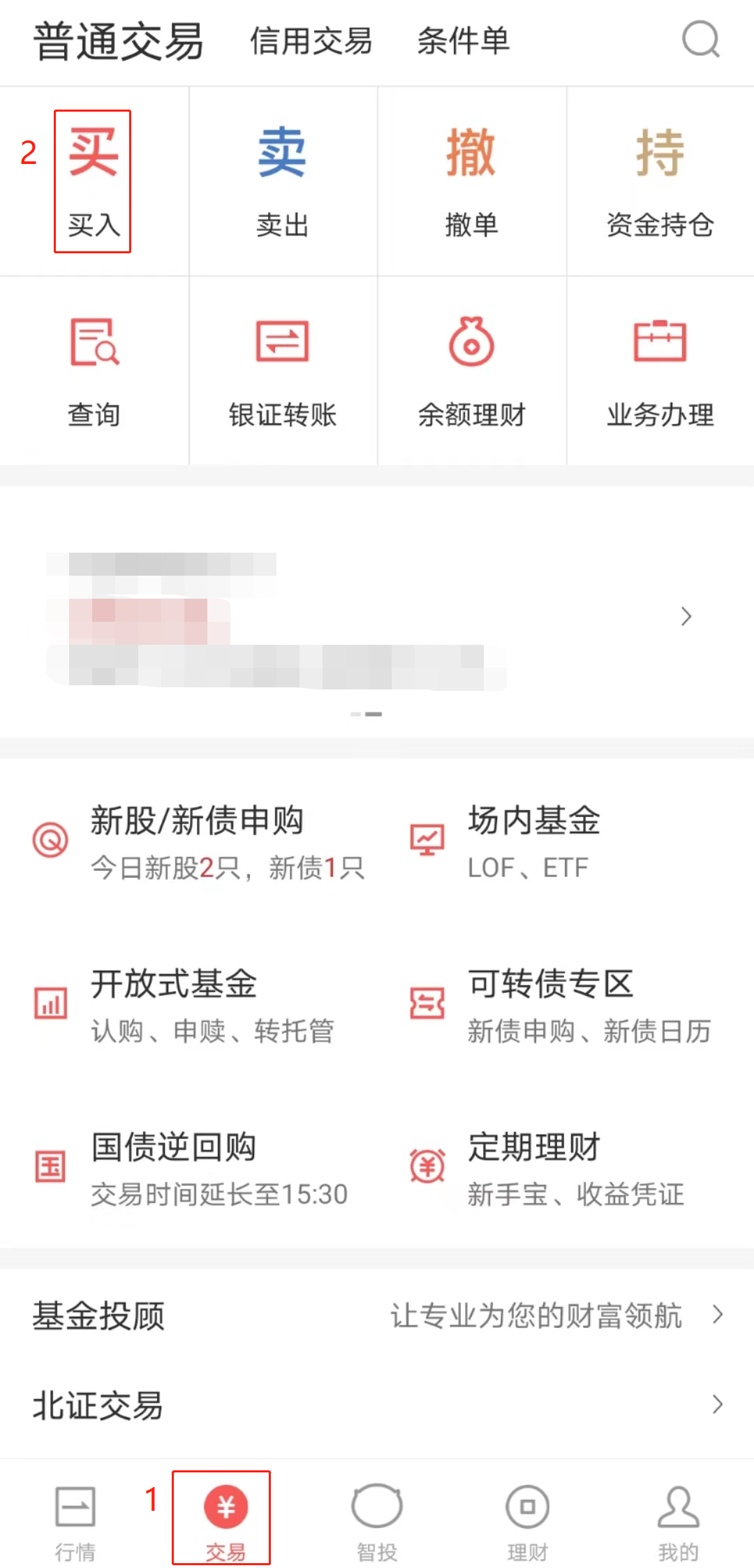Open 余额理财 balance wealth management
The height and width of the screenshot is (1568, 754).
pos(471,370)
